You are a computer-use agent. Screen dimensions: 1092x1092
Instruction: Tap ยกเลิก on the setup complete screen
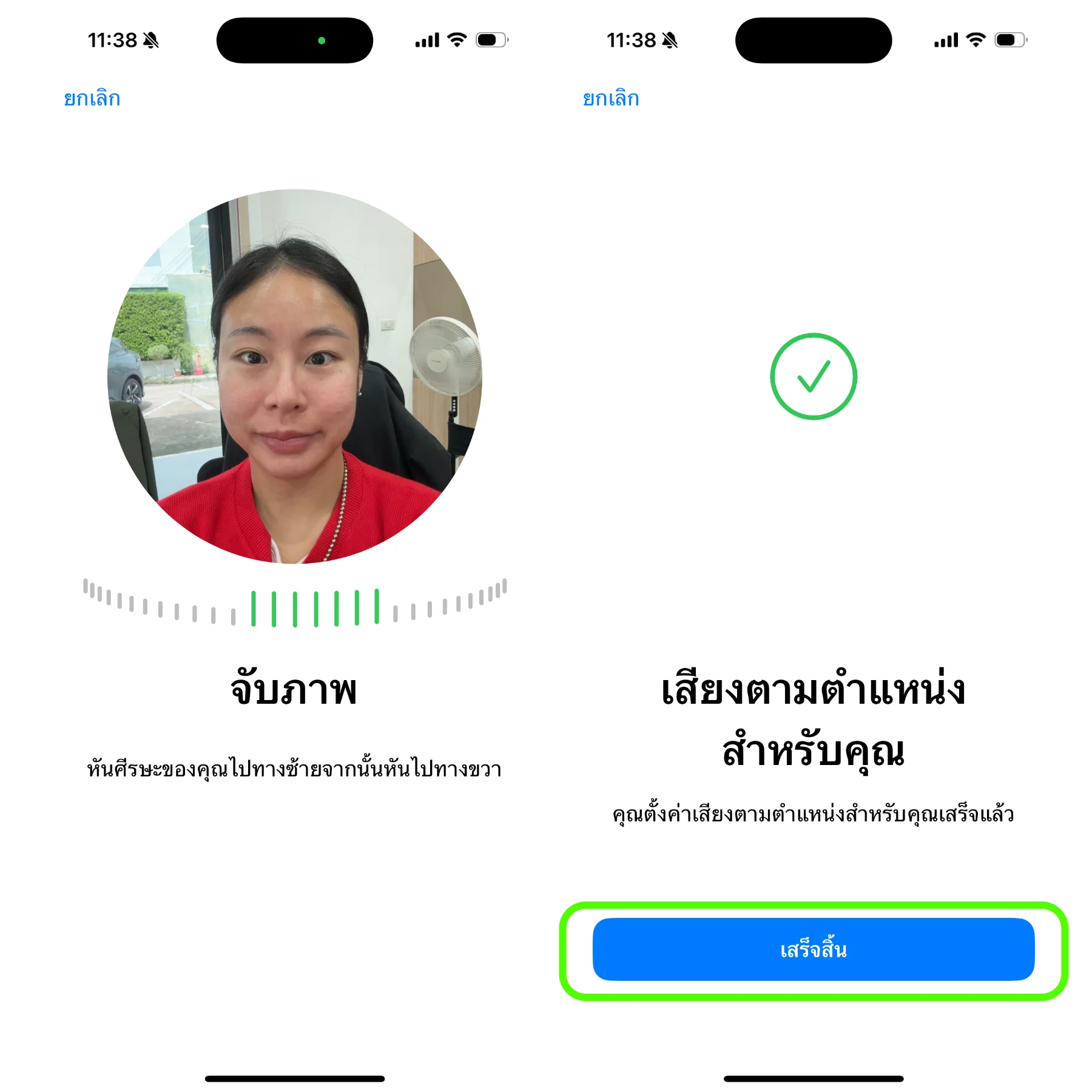tap(611, 98)
